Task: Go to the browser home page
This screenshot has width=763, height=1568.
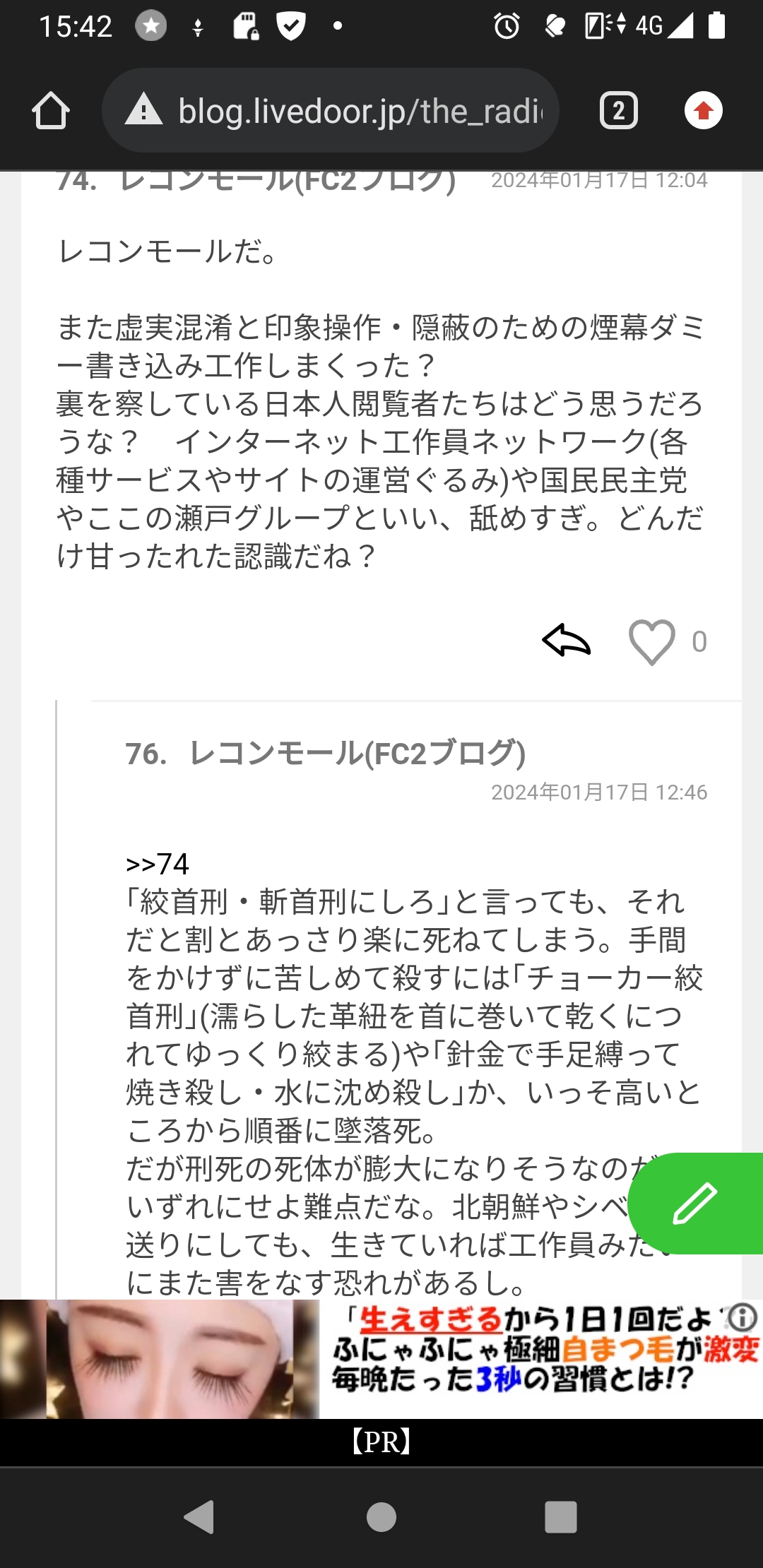Action: pyautogui.click(x=51, y=111)
